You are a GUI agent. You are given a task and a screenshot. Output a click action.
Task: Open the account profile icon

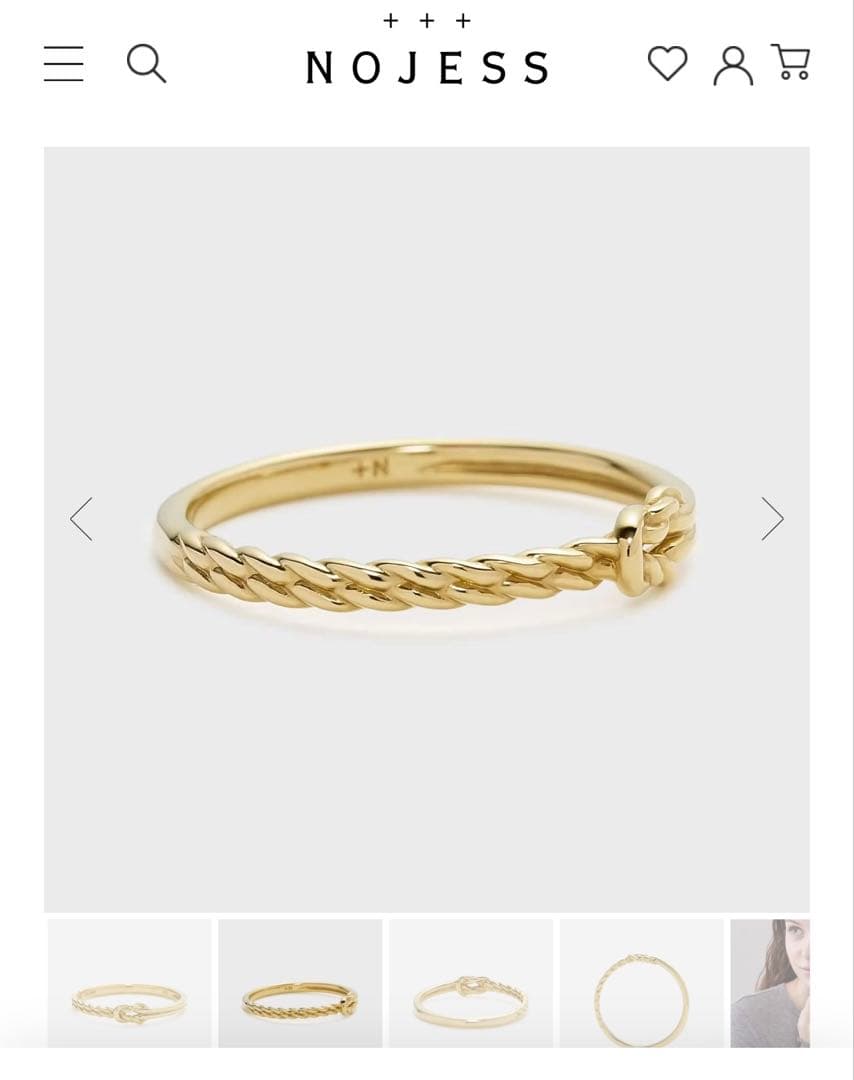tap(732, 65)
